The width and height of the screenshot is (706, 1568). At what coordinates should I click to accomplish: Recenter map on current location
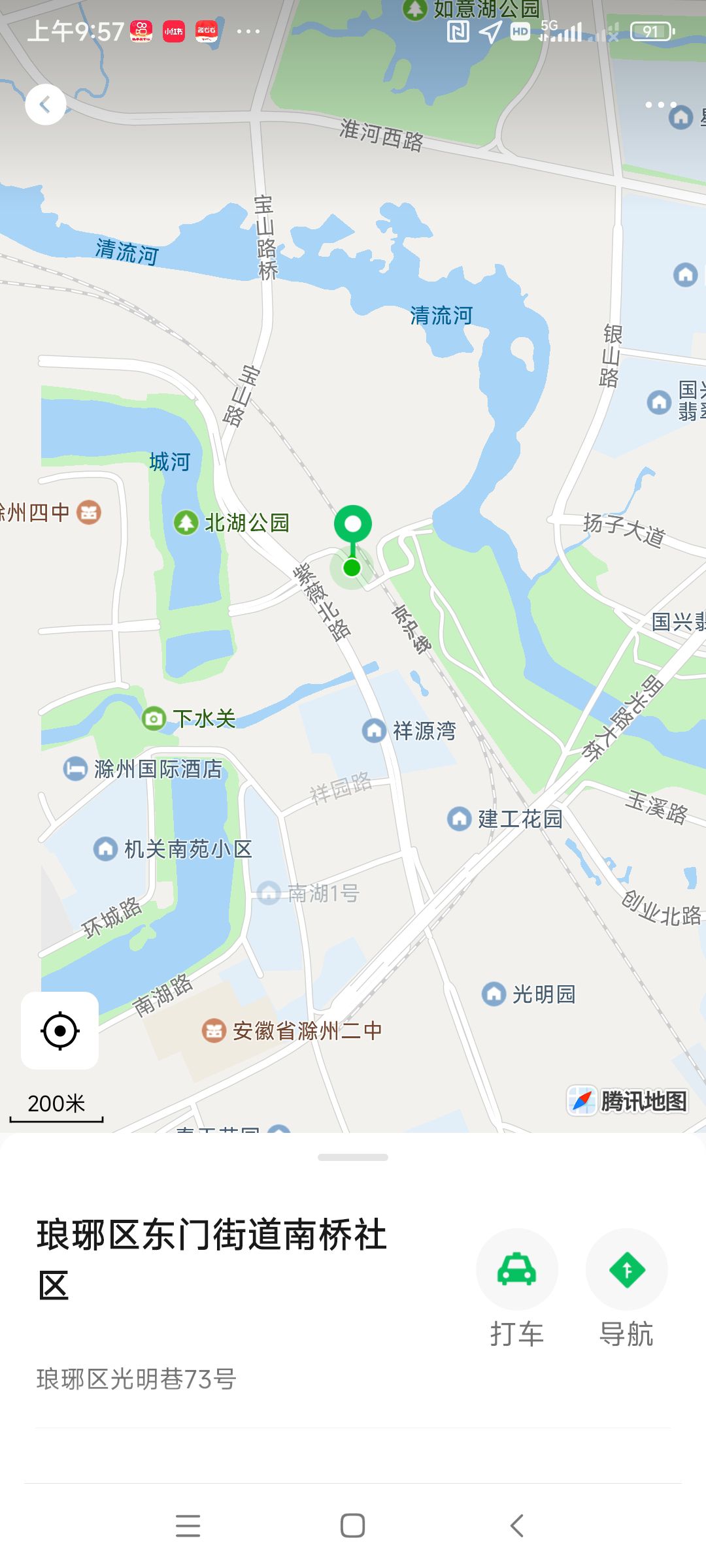[60, 1030]
